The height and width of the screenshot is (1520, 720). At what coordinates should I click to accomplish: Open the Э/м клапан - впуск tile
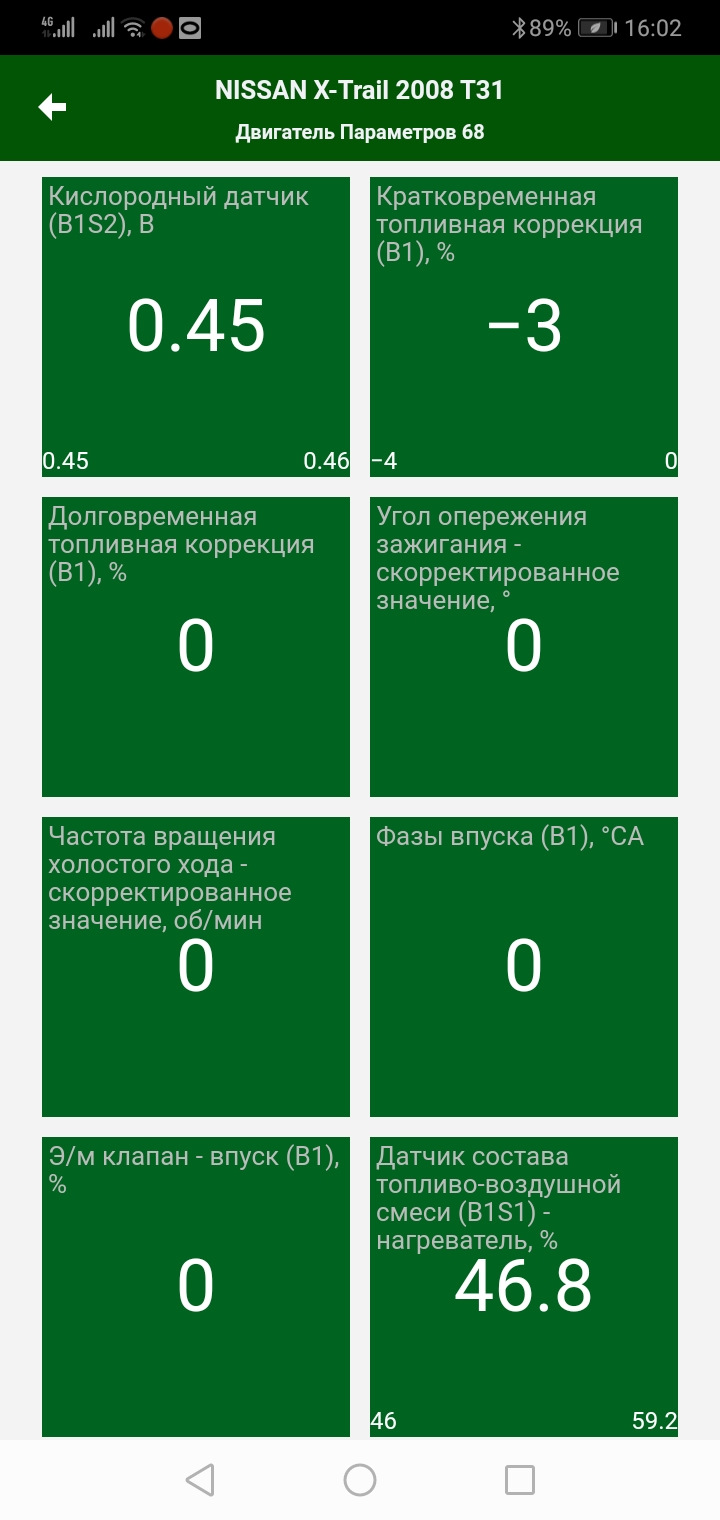click(196, 1287)
